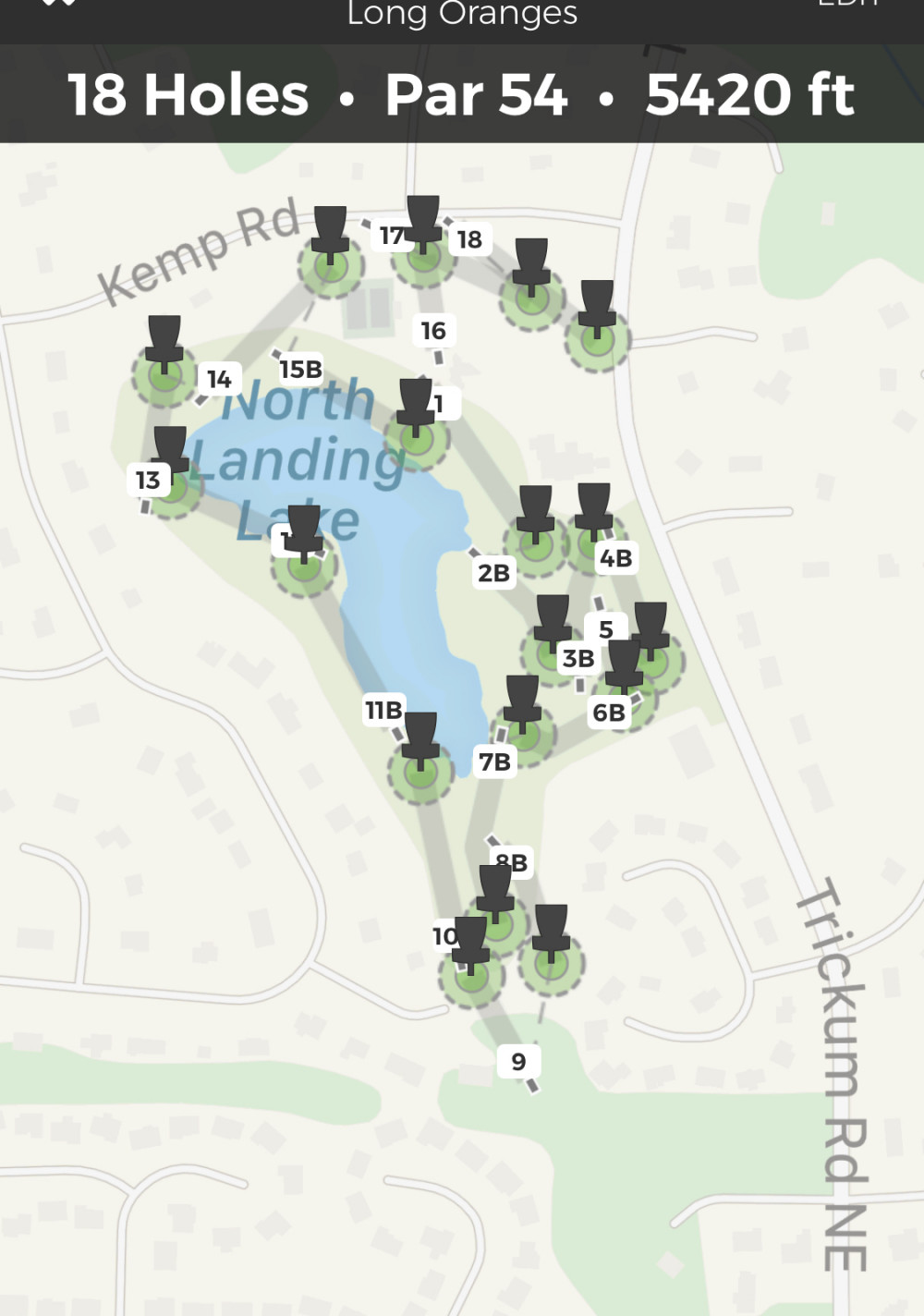Select the 4B hole marker

615,558
